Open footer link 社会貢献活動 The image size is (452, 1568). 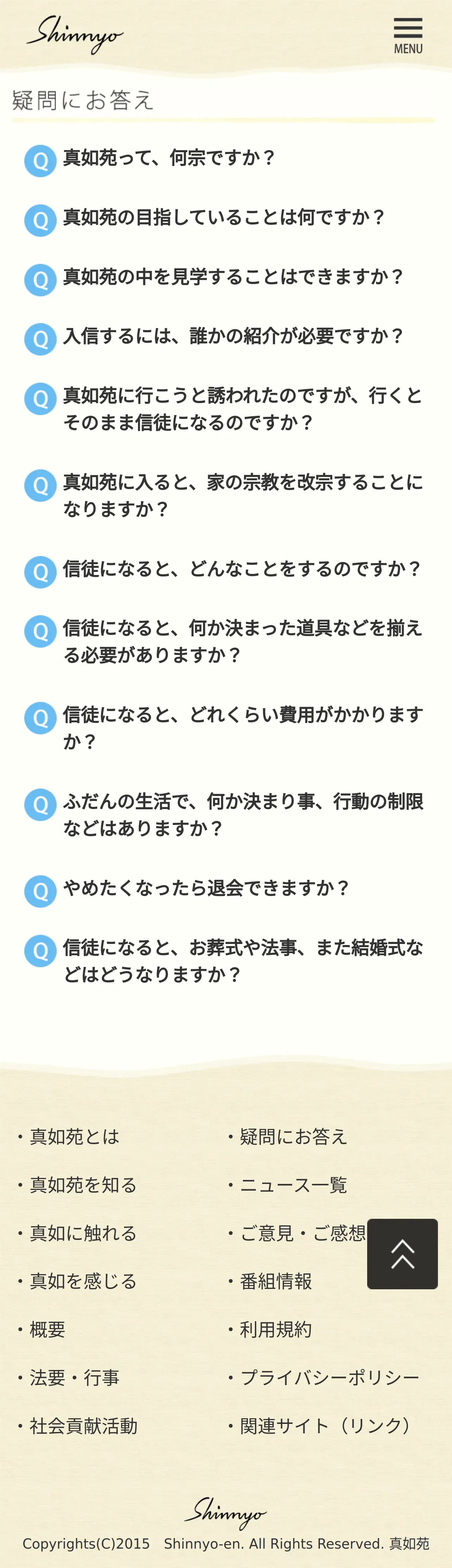[83, 1426]
